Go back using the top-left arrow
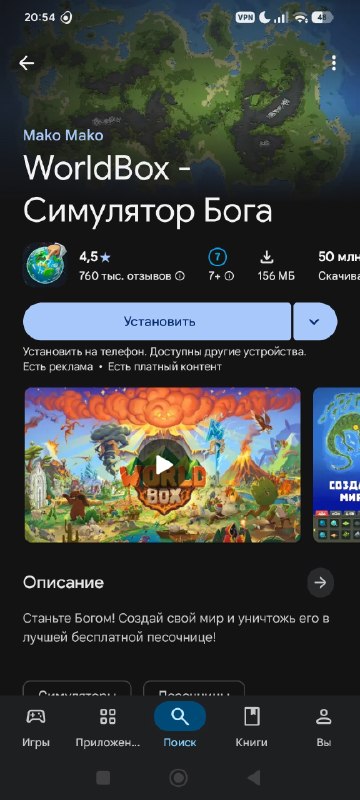 [27, 63]
